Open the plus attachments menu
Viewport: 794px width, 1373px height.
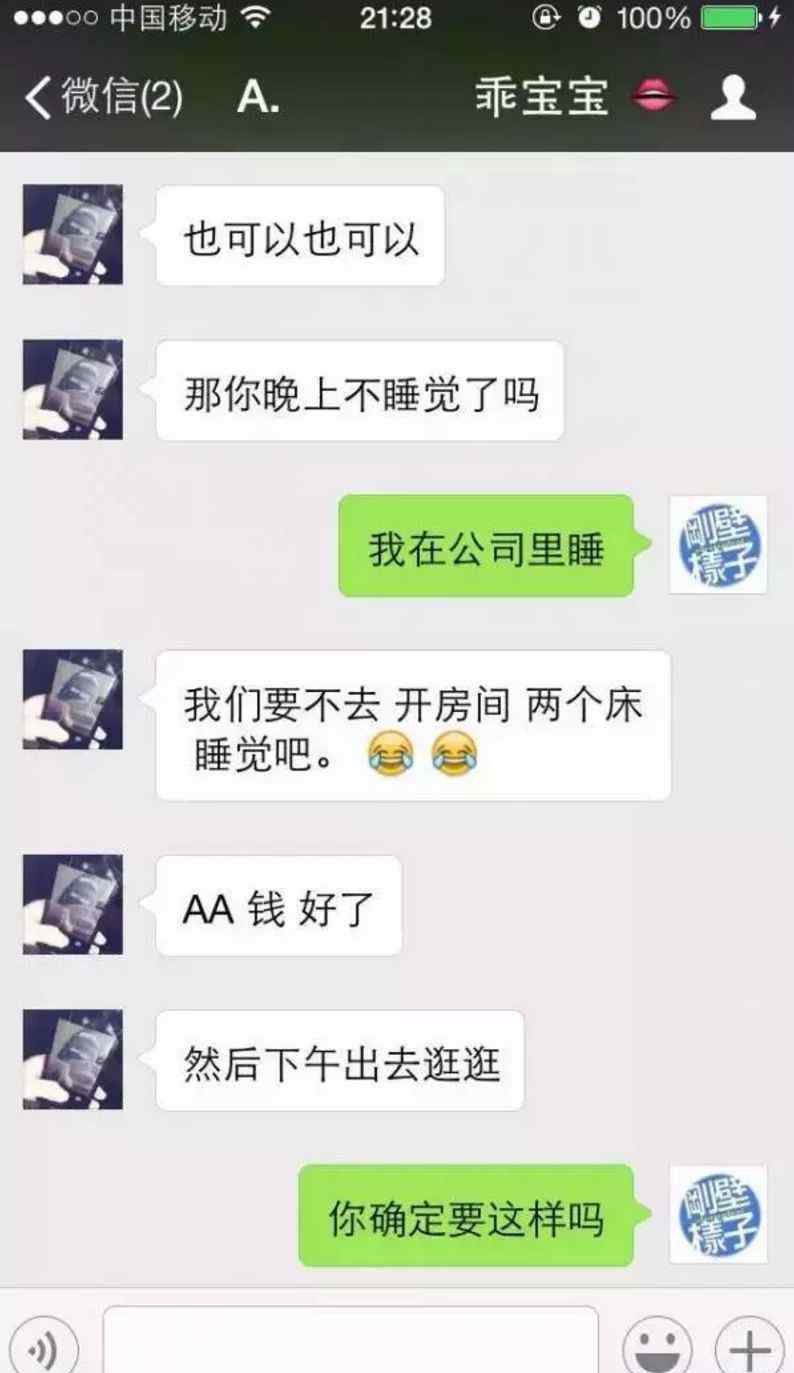749,1345
